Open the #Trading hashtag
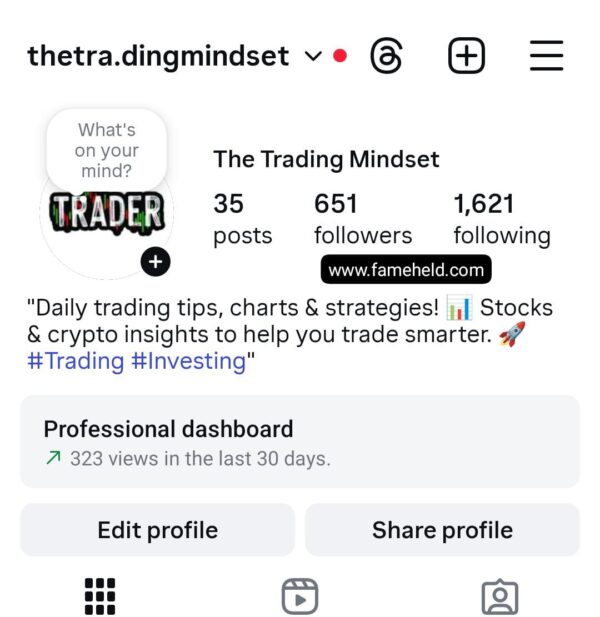The width and height of the screenshot is (600, 617). [75, 361]
